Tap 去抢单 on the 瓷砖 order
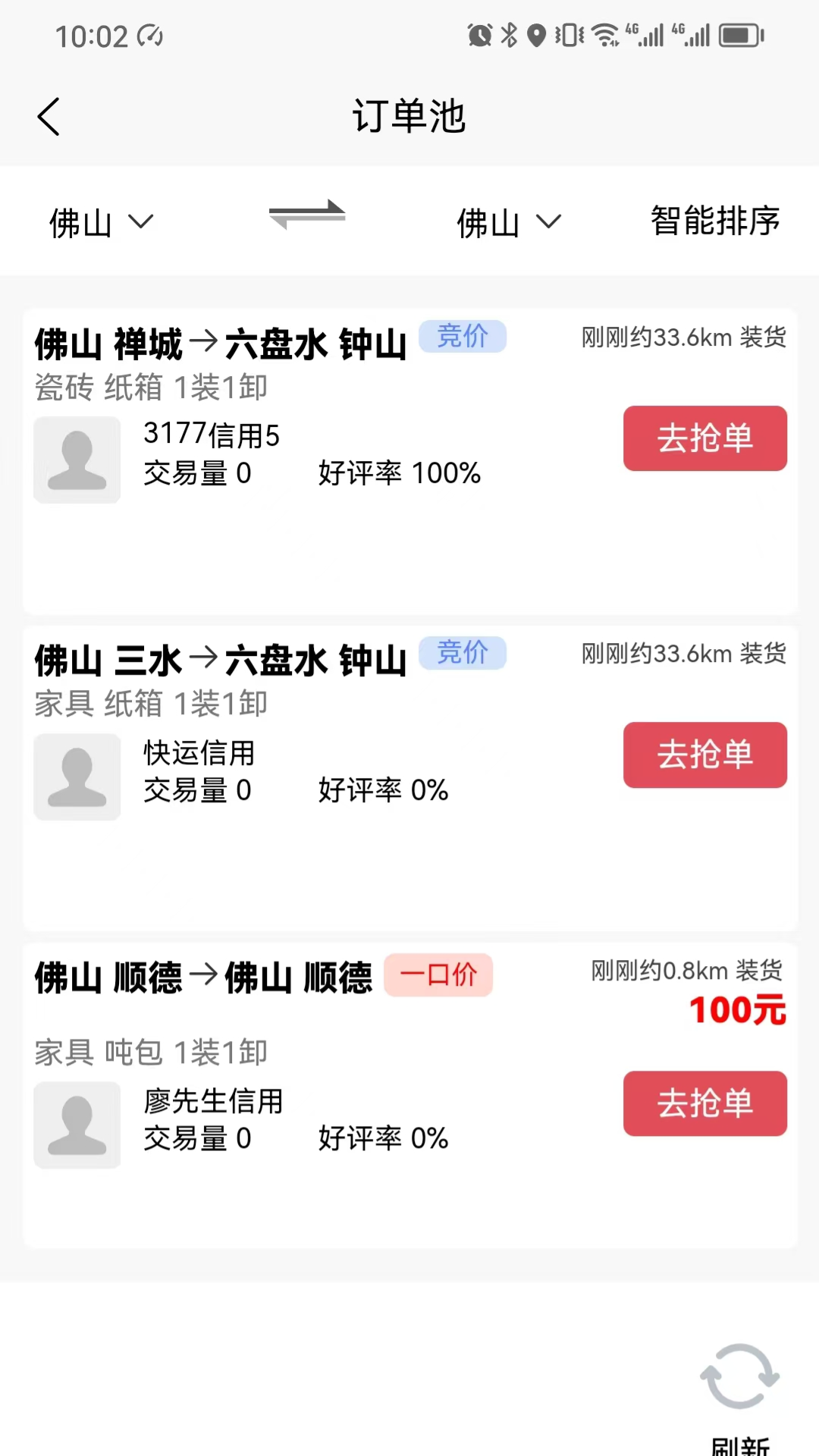The height and width of the screenshot is (1456, 819). (704, 438)
